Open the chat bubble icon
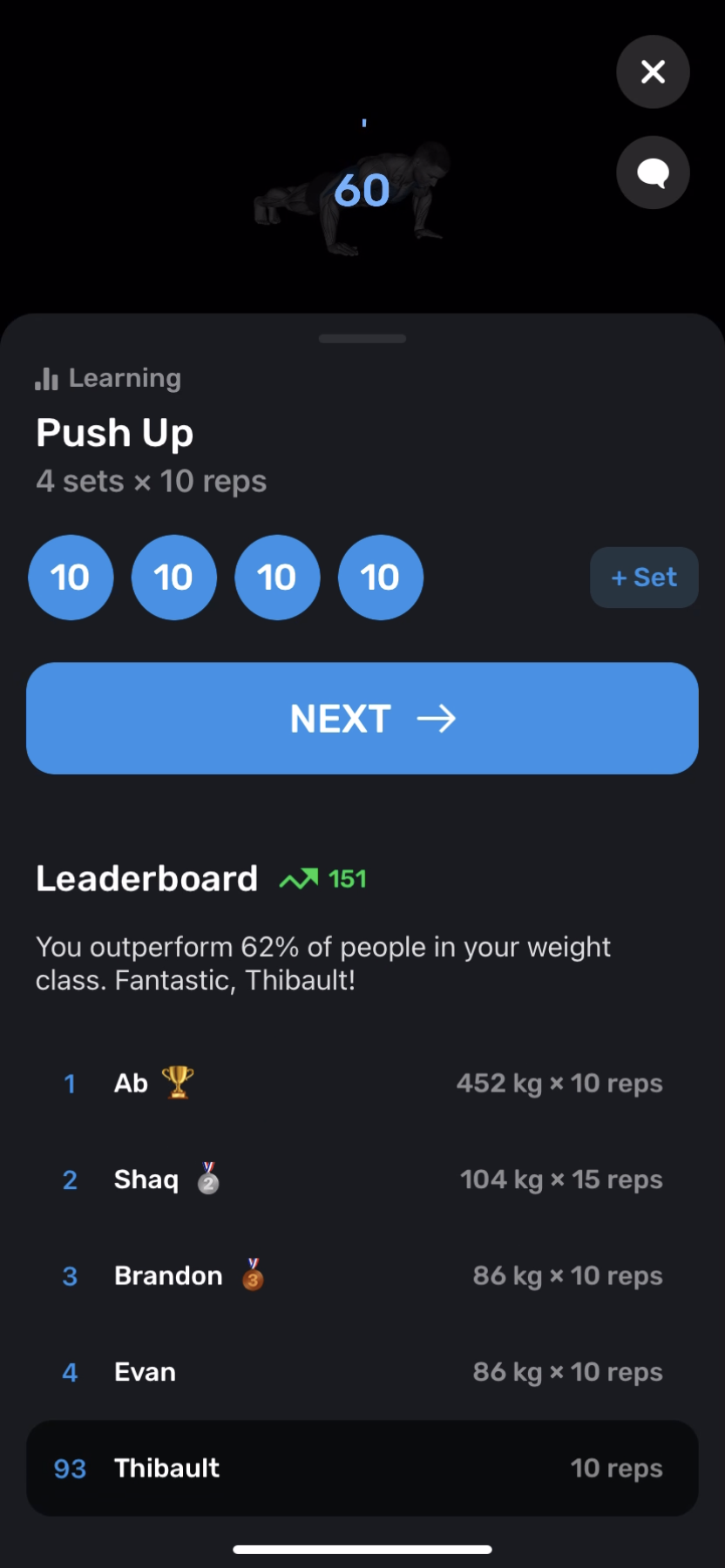Image resolution: width=725 pixels, height=1568 pixels. pos(652,172)
